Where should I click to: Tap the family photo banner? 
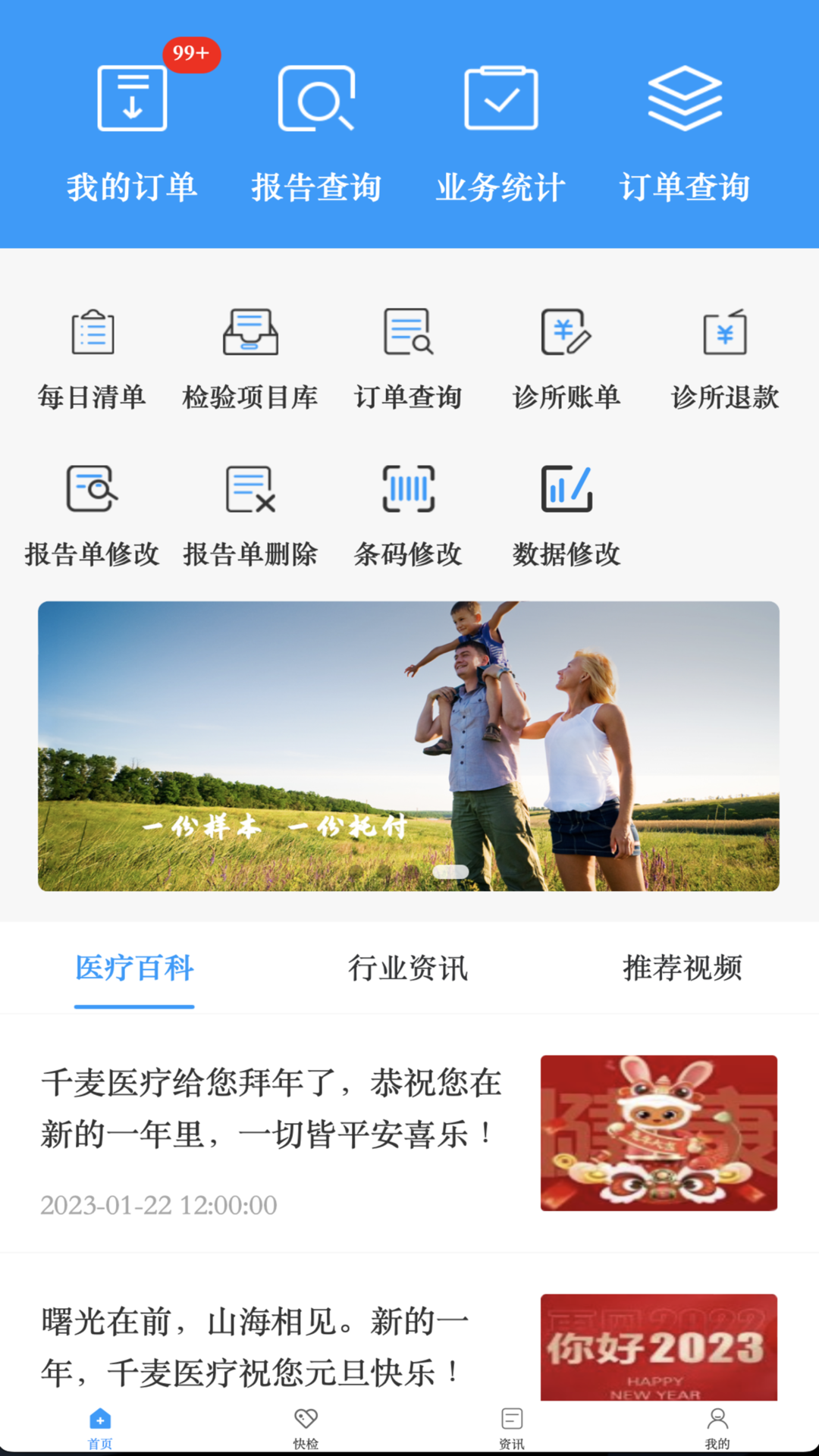click(409, 745)
